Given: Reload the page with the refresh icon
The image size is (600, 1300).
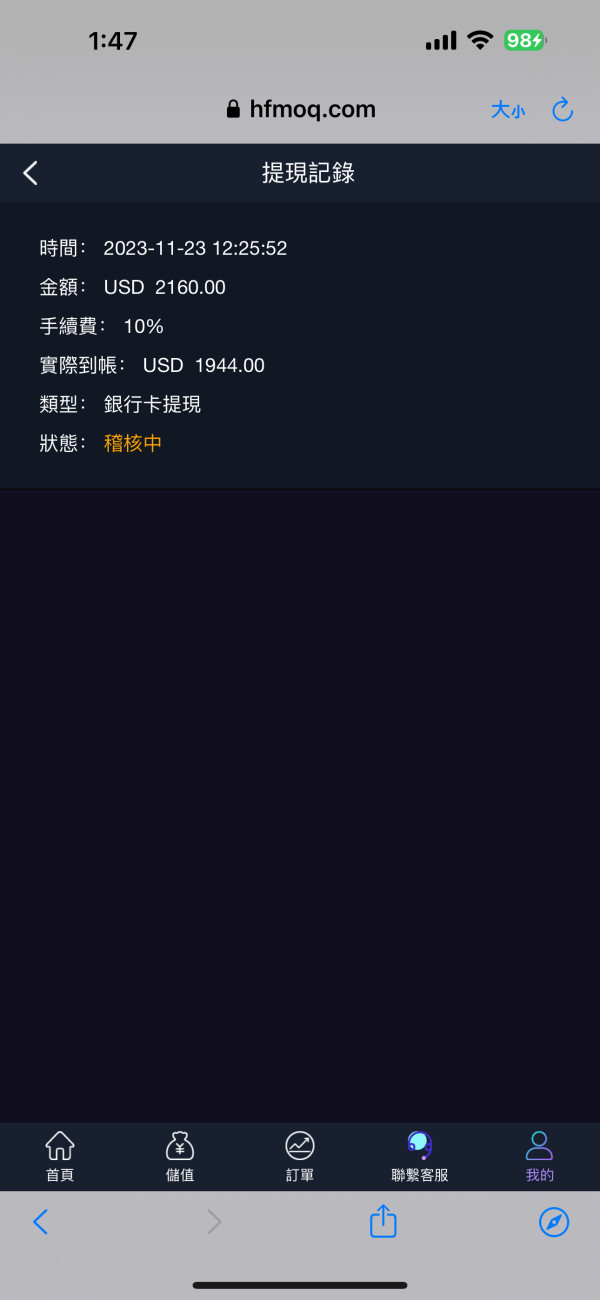Looking at the screenshot, I should (x=563, y=110).
